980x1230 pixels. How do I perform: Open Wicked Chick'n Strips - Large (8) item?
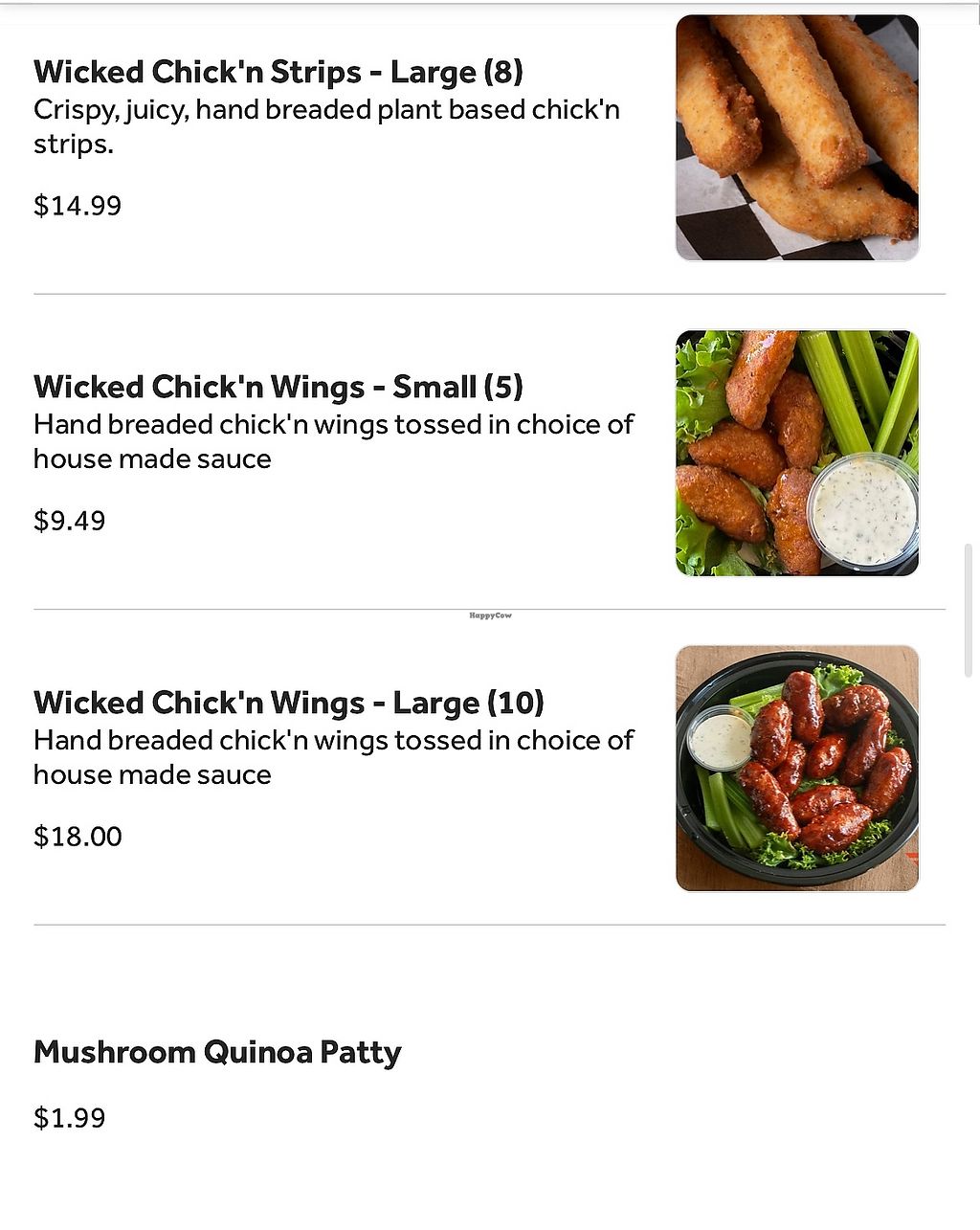point(278,73)
